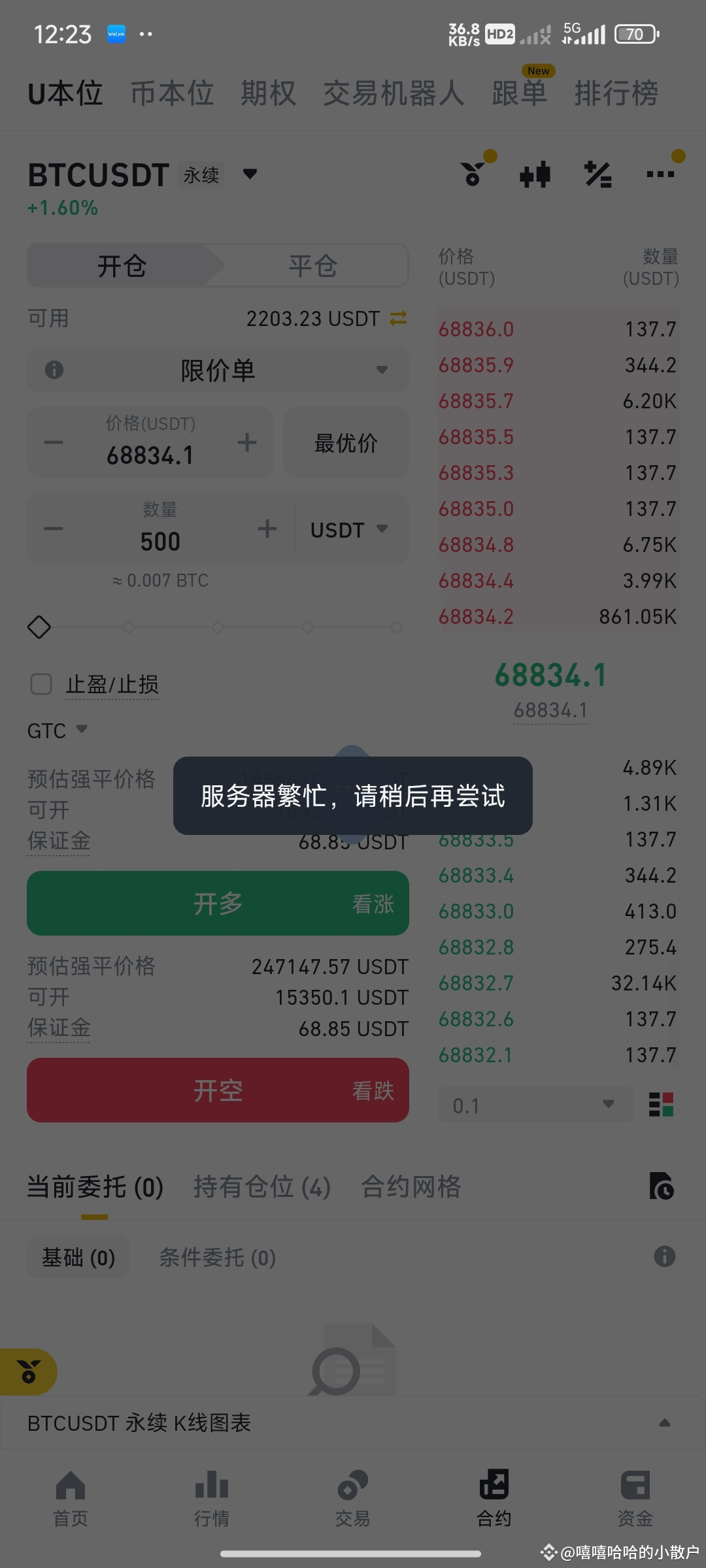Tap the info icon near 条件委托
706x1568 pixels.
(665, 1256)
